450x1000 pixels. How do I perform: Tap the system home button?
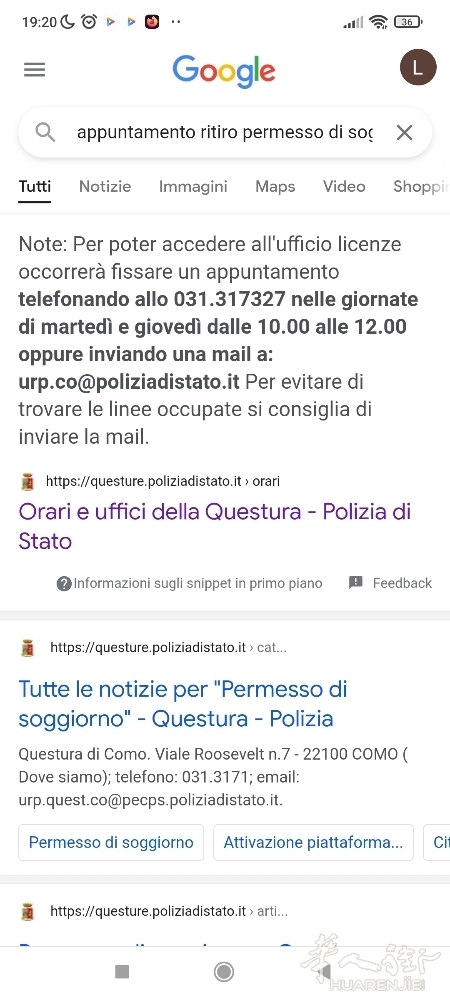pyautogui.click(x=224, y=971)
